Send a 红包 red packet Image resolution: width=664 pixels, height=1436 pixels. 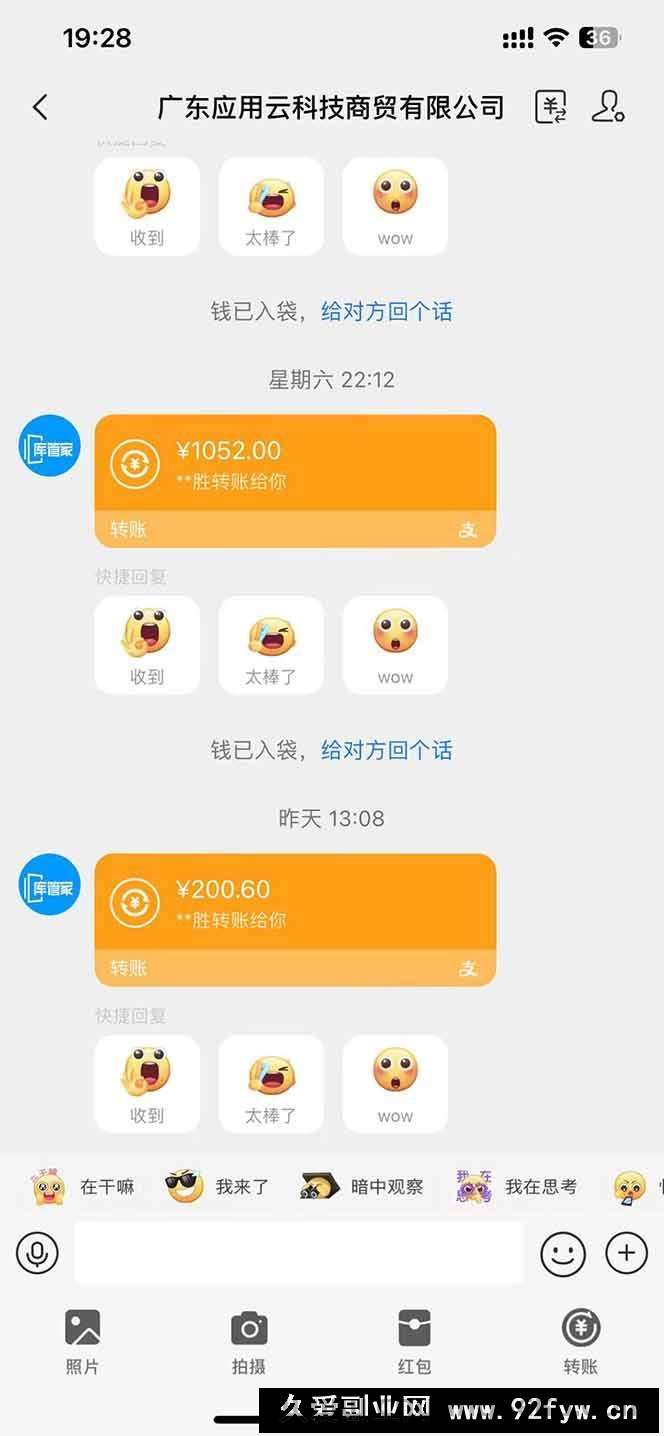(x=414, y=1341)
